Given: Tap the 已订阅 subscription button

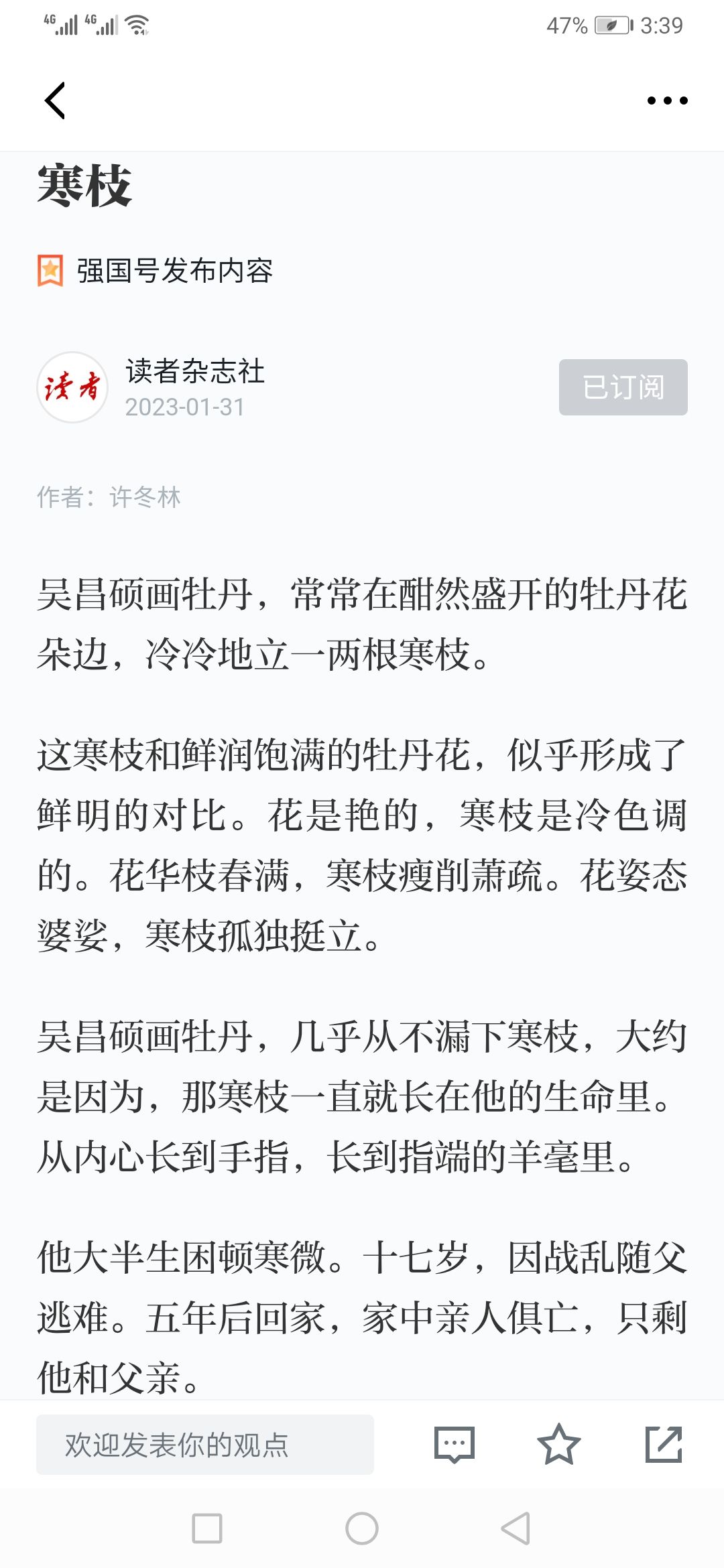Looking at the screenshot, I should click(623, 387).
